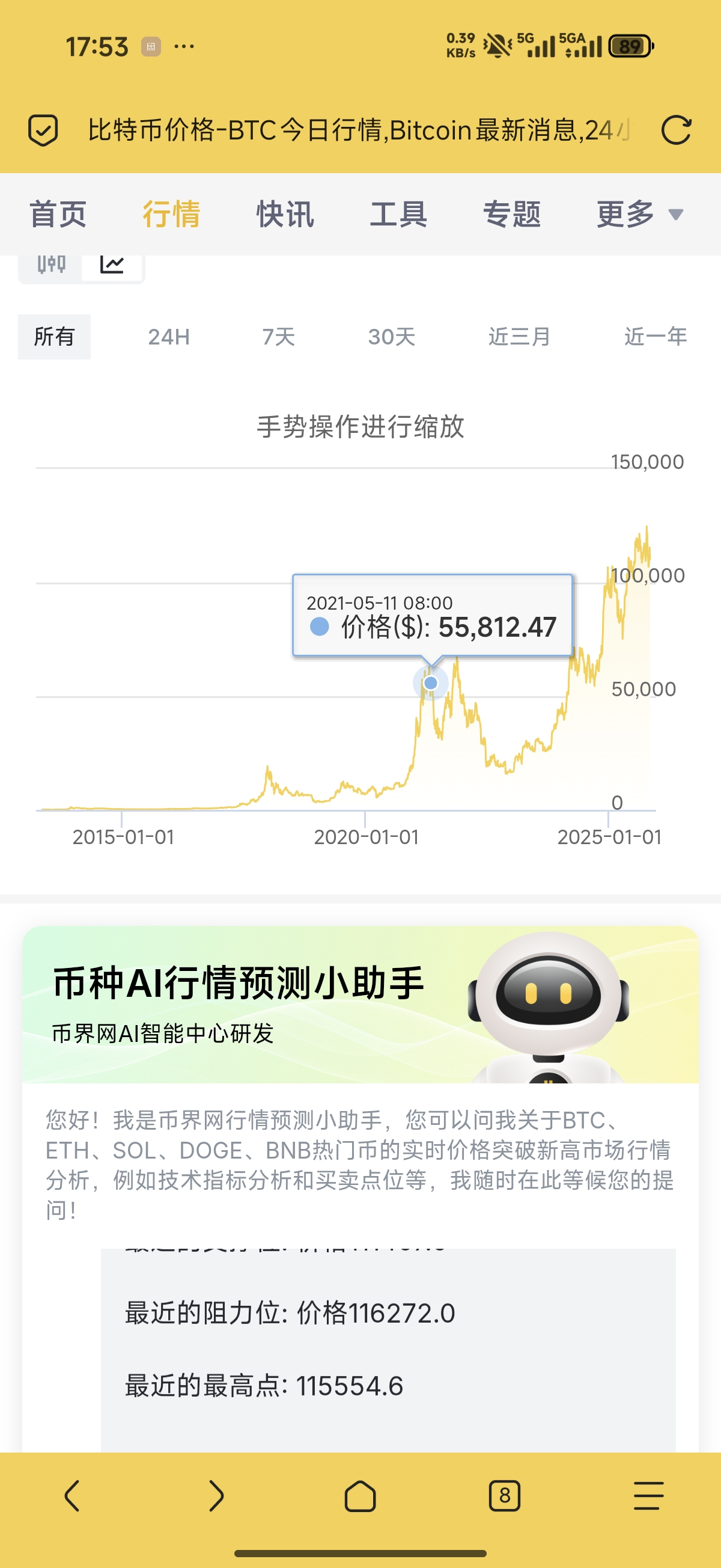Expand the 更多 dropdown menu

coord(639,214)
